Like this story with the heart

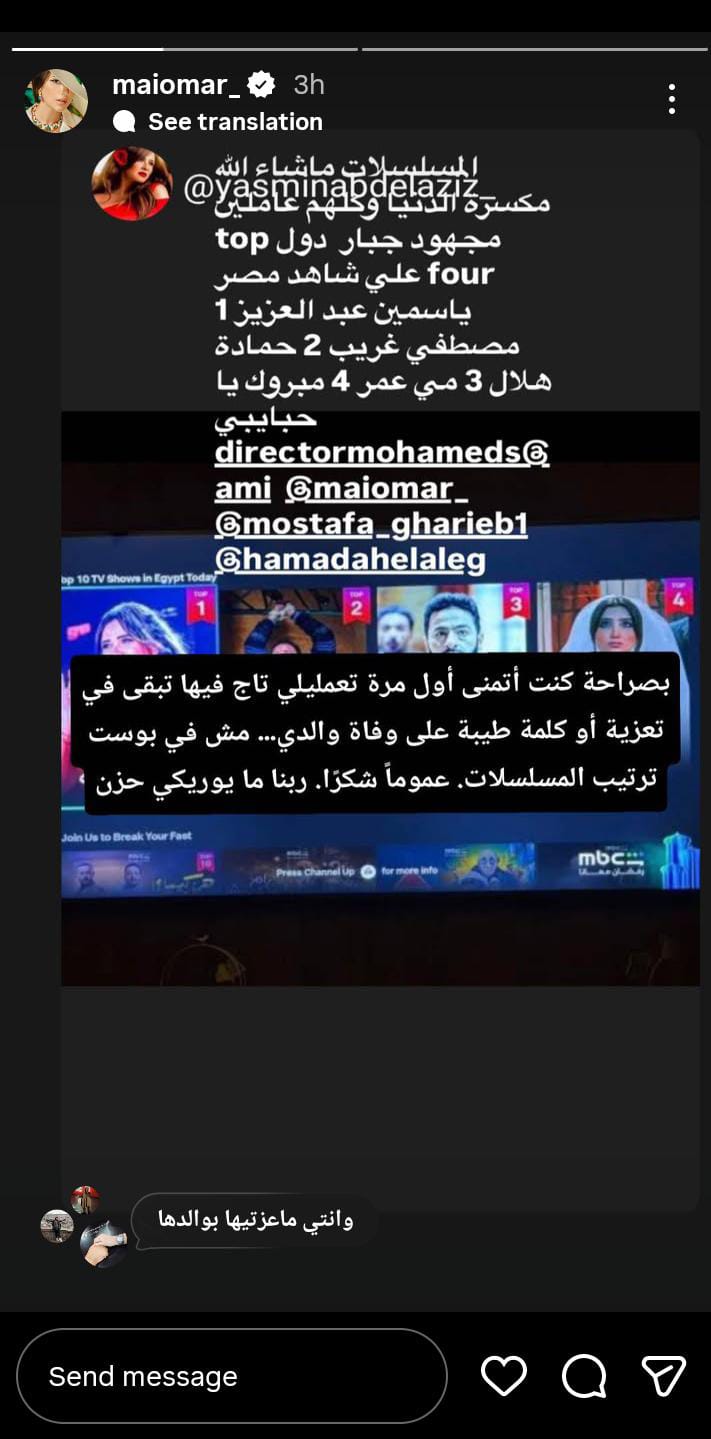504,1376
